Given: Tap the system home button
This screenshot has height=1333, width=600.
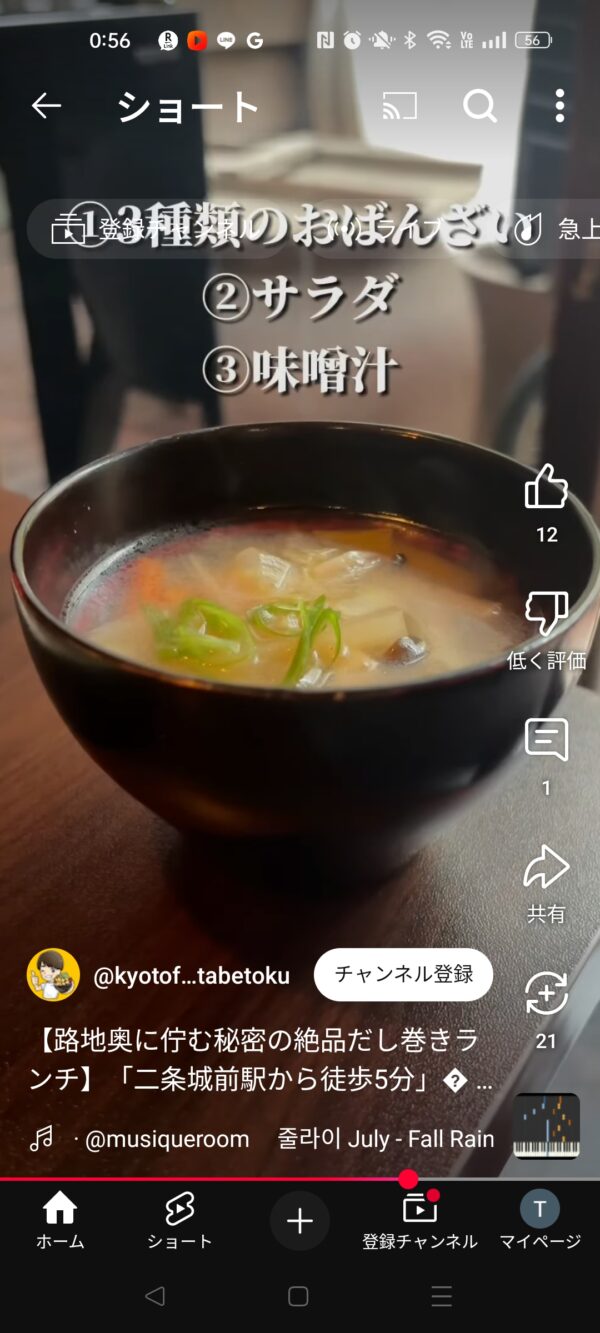Looking at the screenshot, I should (x=298, y=1297).
